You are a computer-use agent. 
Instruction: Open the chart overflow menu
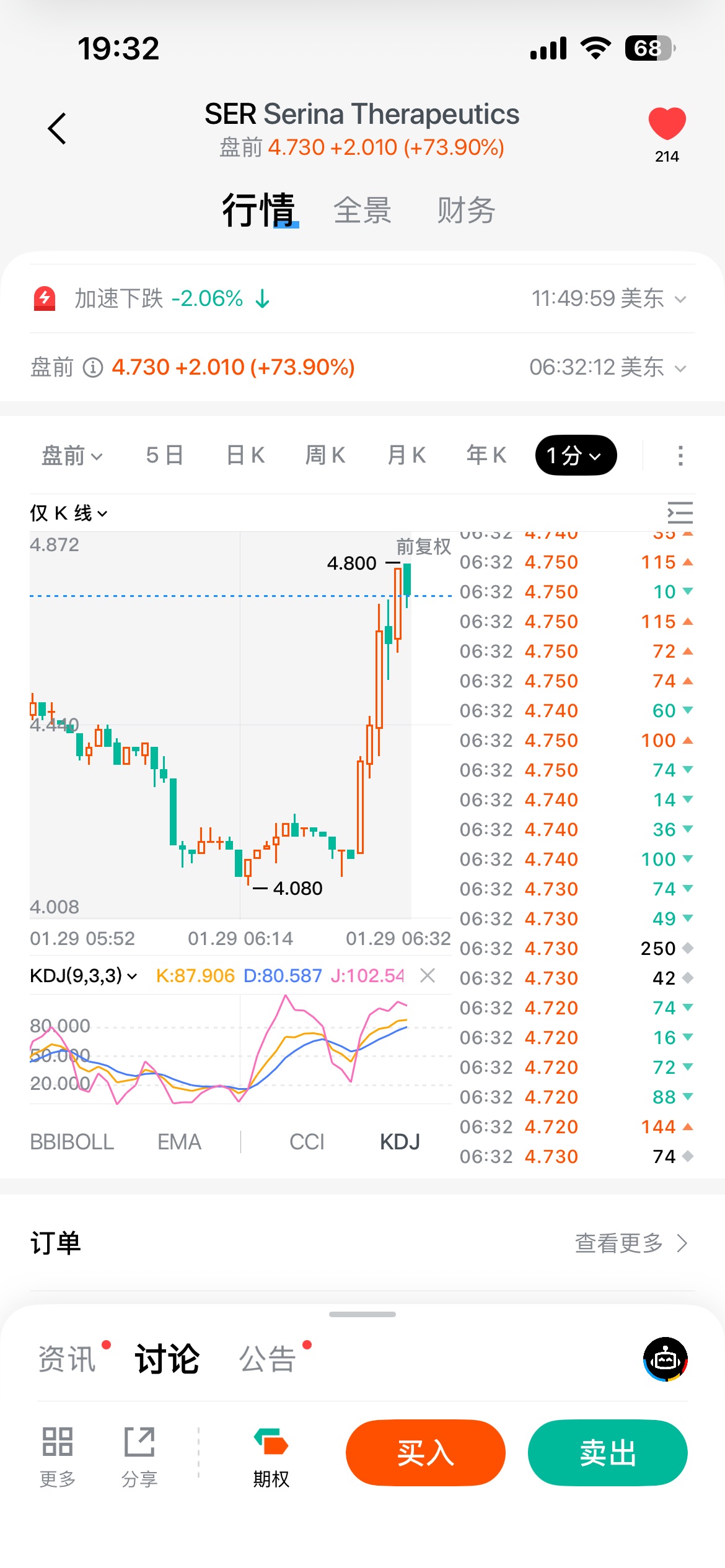coord(680,456)
